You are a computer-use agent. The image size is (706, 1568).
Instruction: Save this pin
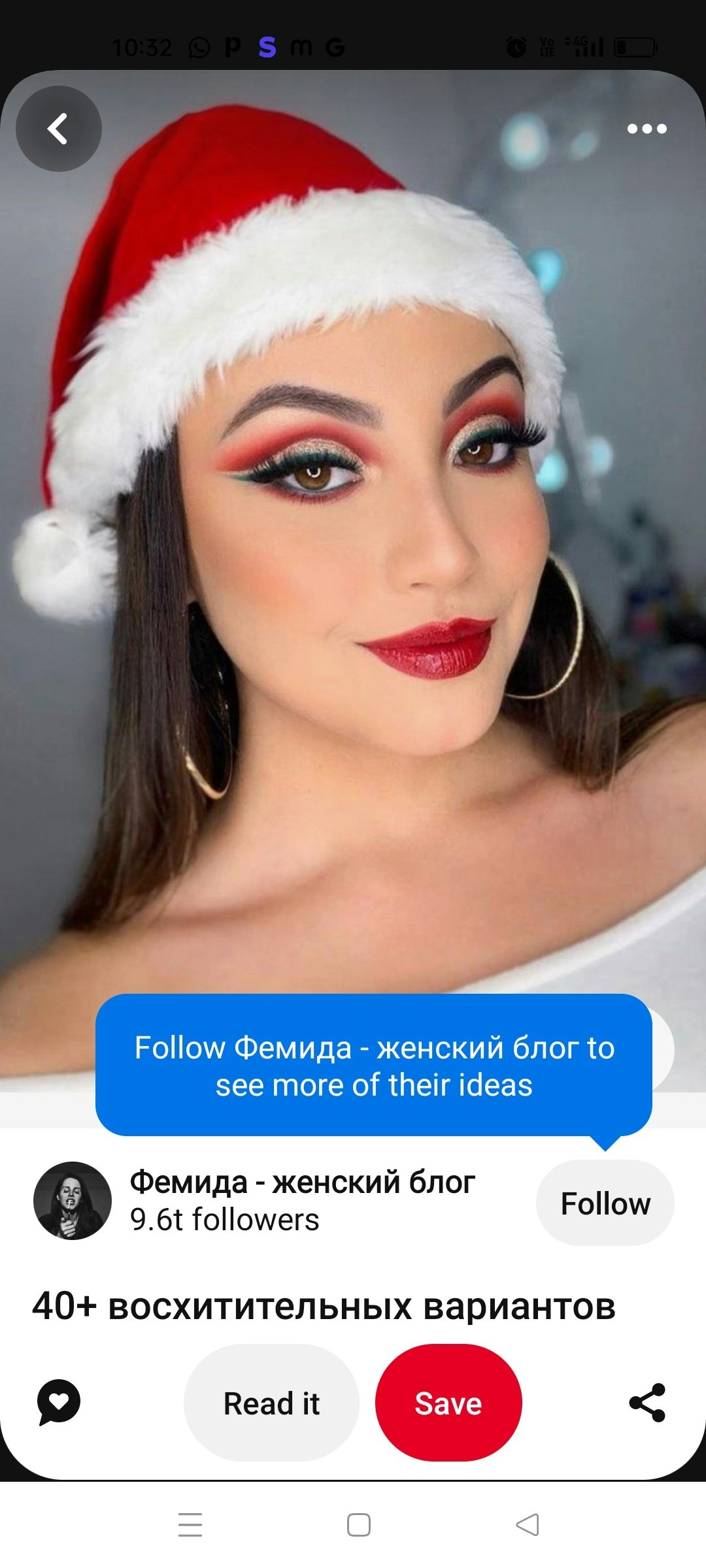point(448,1403)
